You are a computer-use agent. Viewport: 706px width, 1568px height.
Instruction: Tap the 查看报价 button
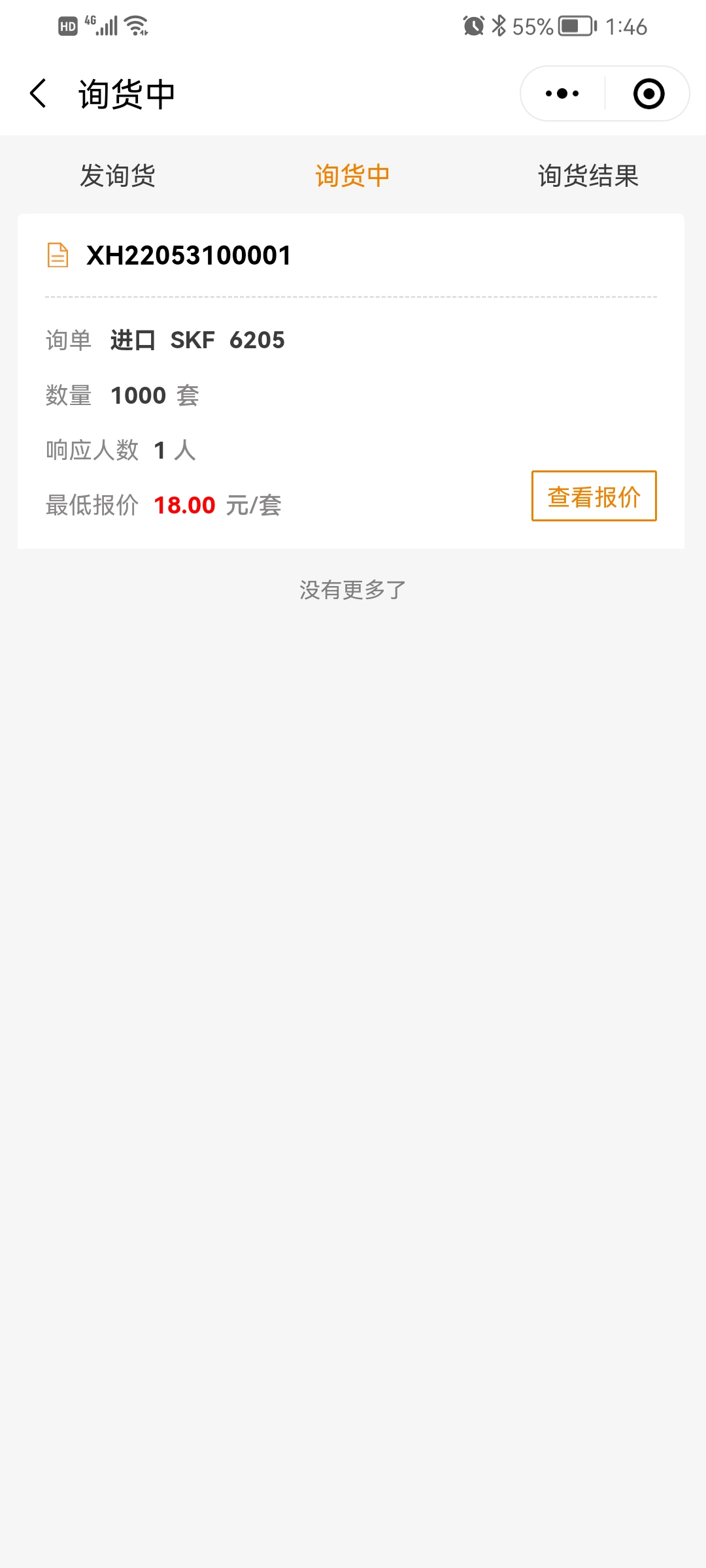coord(594,497)
